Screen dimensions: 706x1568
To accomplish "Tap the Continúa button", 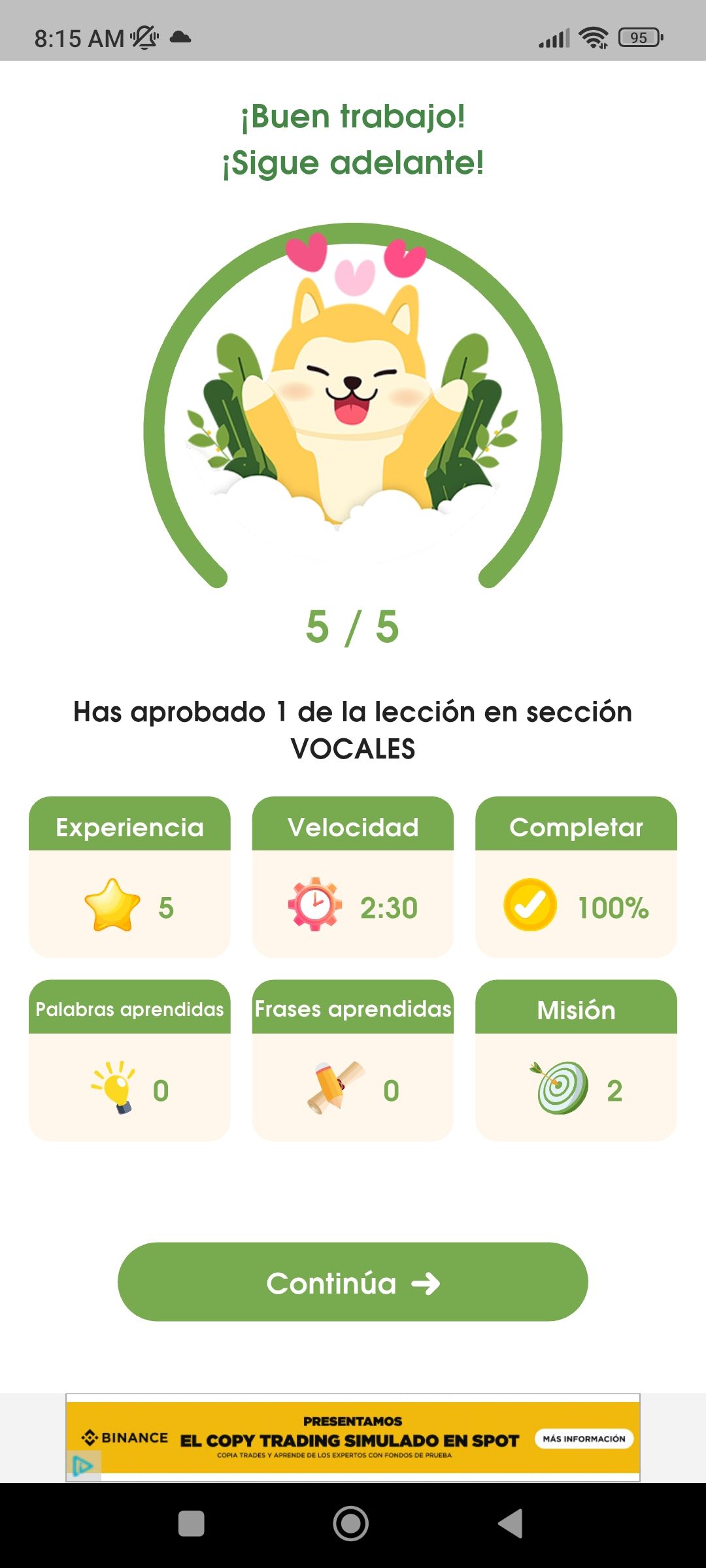I will (x=352, y=1282).
